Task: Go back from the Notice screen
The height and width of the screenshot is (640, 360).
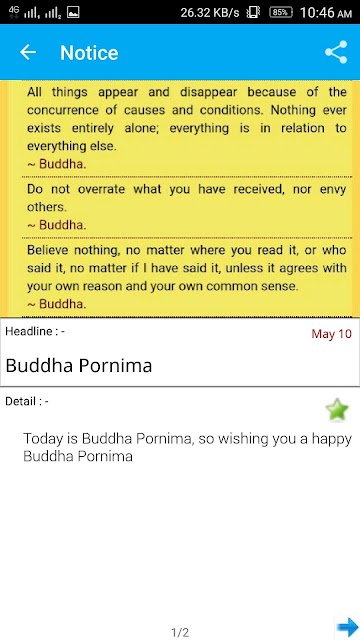Action: pyautogui.click(x=28, y=52)
